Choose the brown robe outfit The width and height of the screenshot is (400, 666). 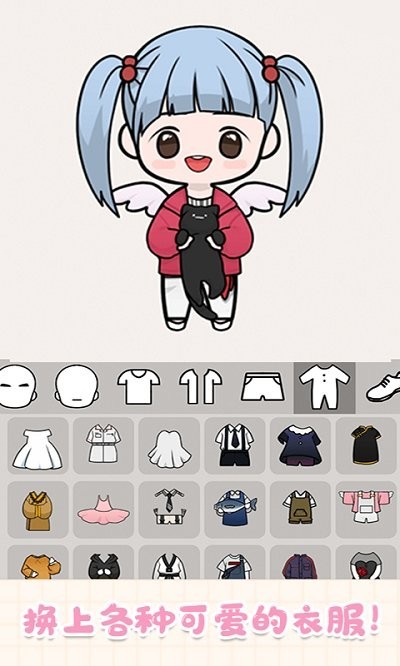click(38, 510)
